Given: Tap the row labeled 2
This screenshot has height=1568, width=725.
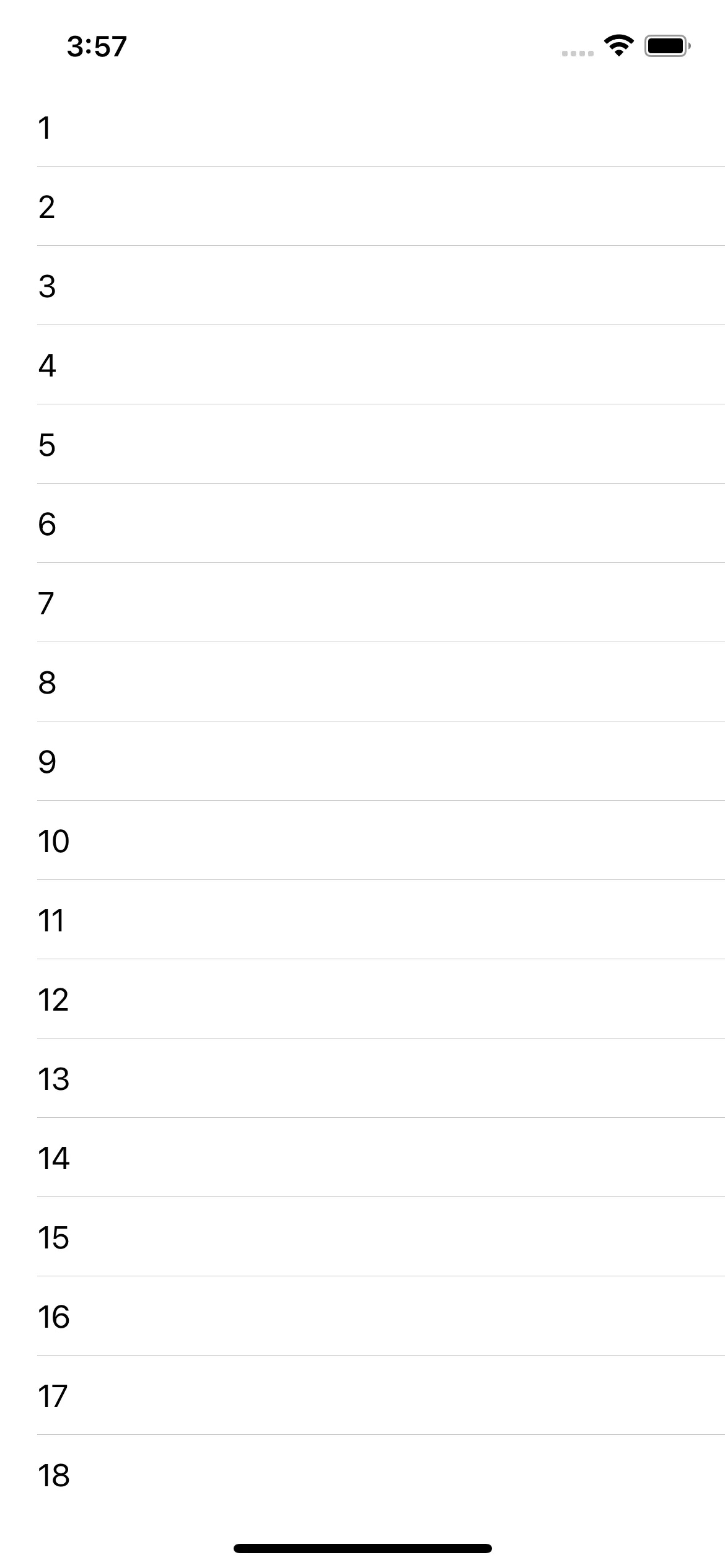Looking at the screenshot, I should [362, 207].
